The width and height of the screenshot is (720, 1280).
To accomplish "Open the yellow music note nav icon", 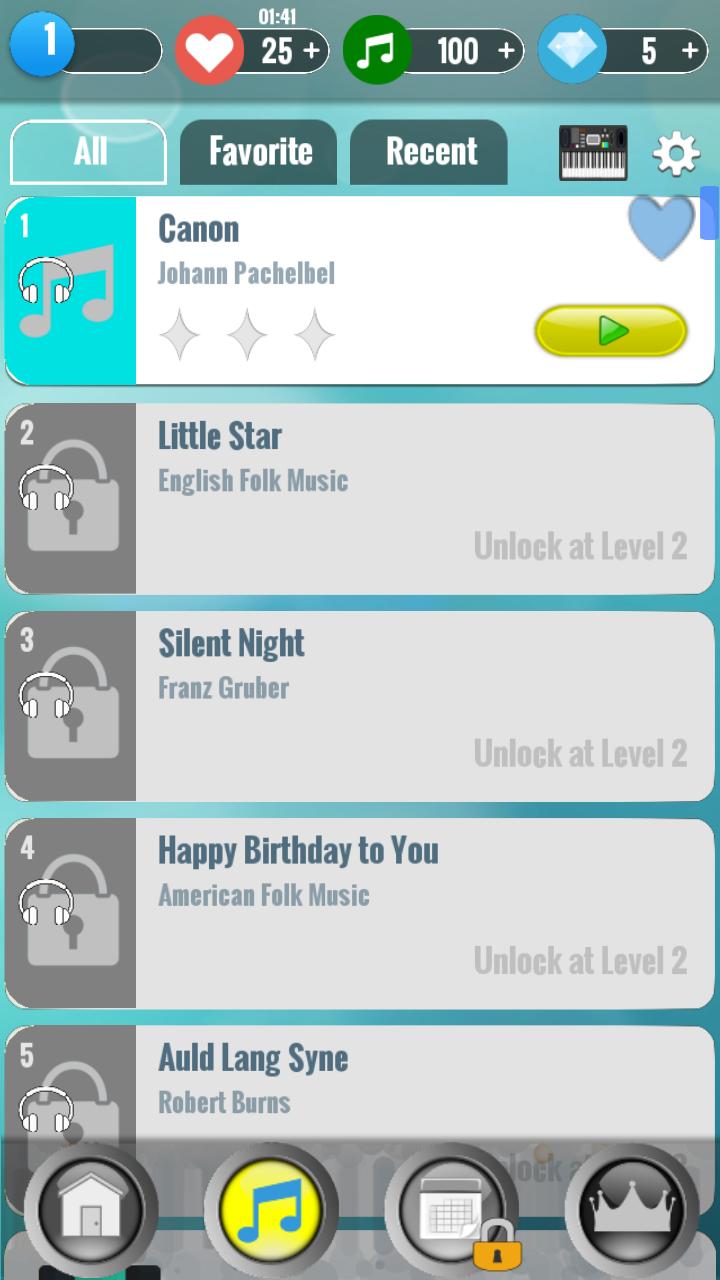I will coord(270,1208).
